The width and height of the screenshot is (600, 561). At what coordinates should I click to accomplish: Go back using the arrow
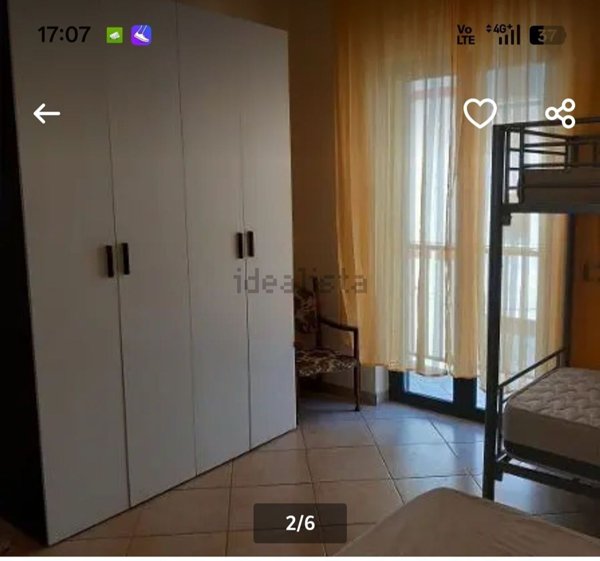pyautogui.click(x=47, y=113)
